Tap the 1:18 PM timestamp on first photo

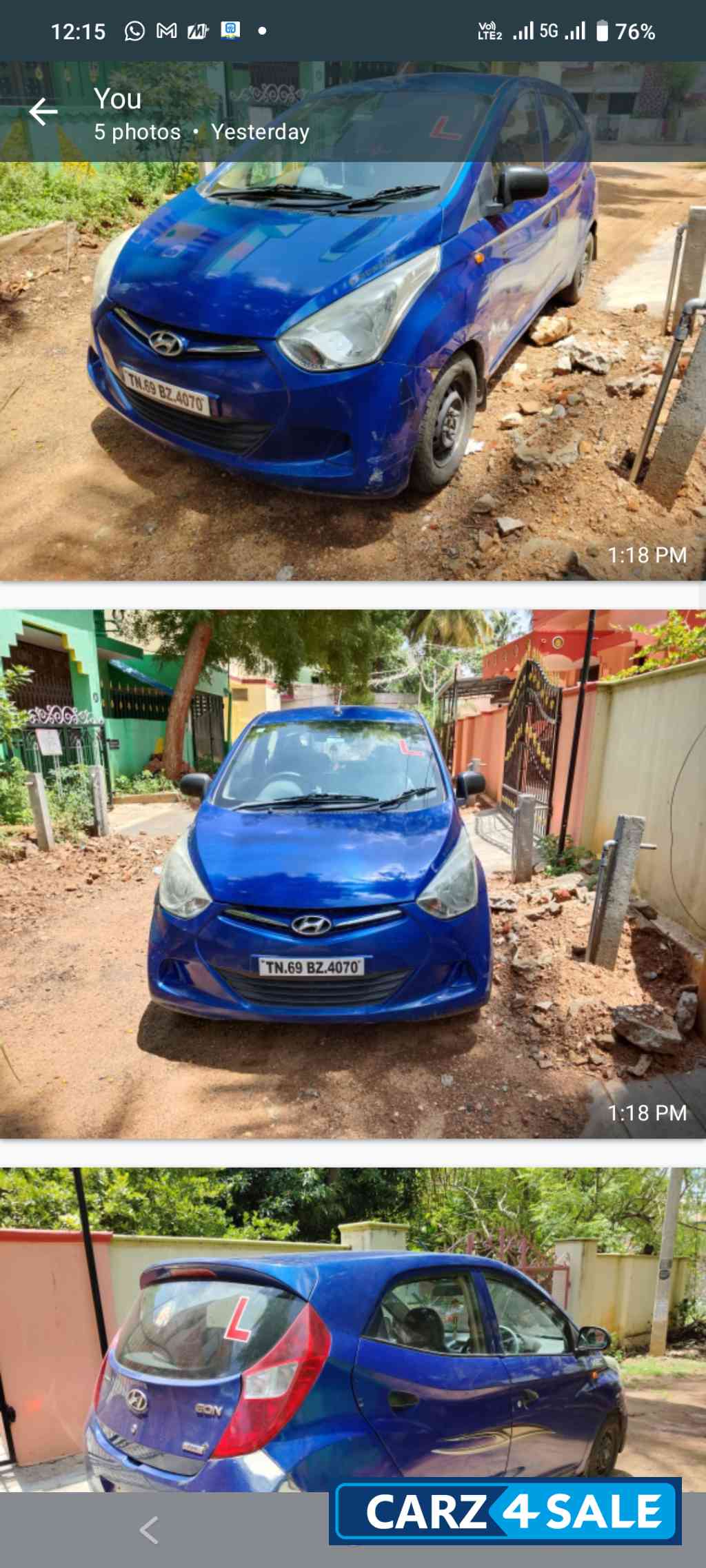(x=647, y=555)
